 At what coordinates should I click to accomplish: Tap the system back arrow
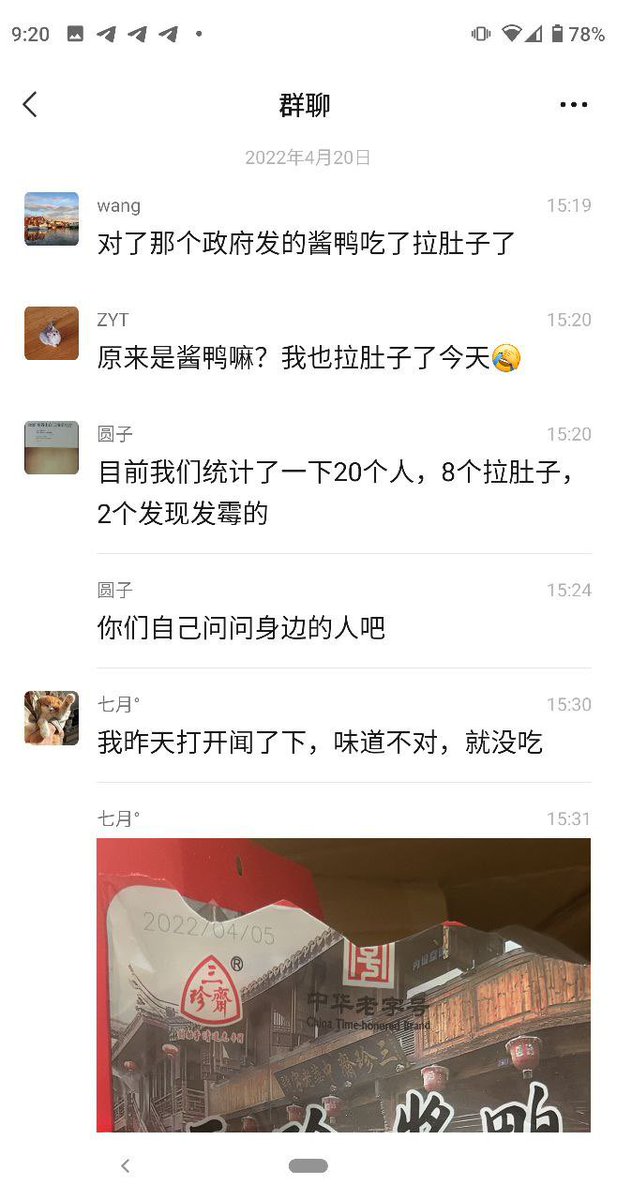point(125,1165)
